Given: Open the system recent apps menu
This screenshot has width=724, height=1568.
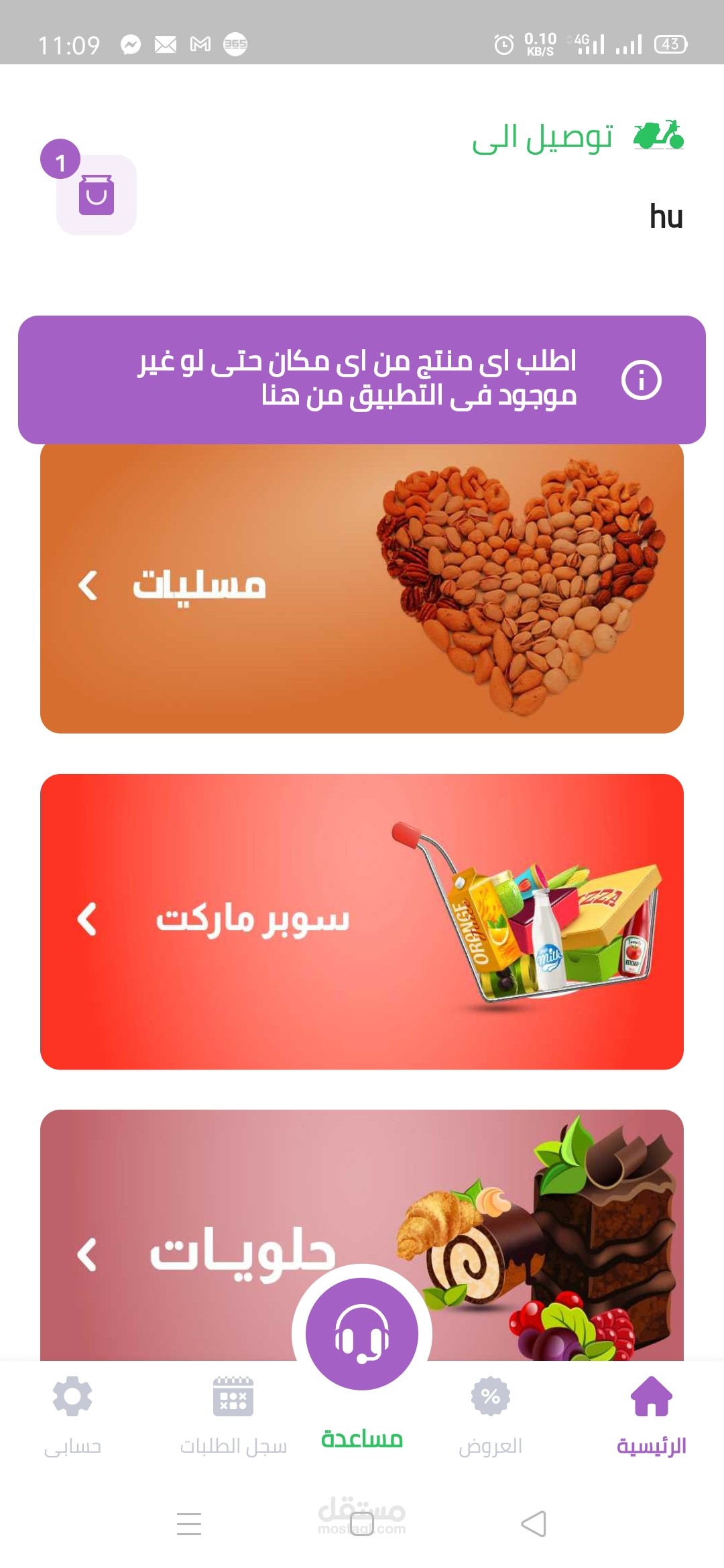Looking at the screenshot, I should tap(189, 1524).
